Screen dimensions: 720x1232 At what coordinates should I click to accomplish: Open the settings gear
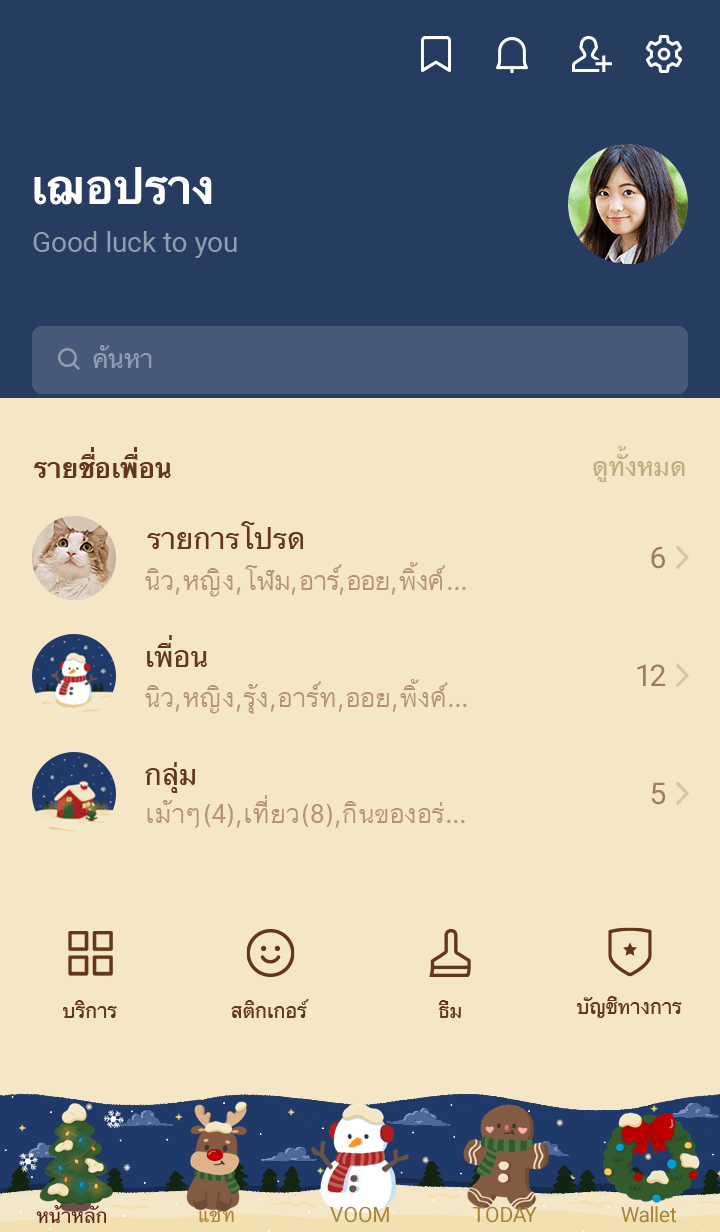click(664, 54)
